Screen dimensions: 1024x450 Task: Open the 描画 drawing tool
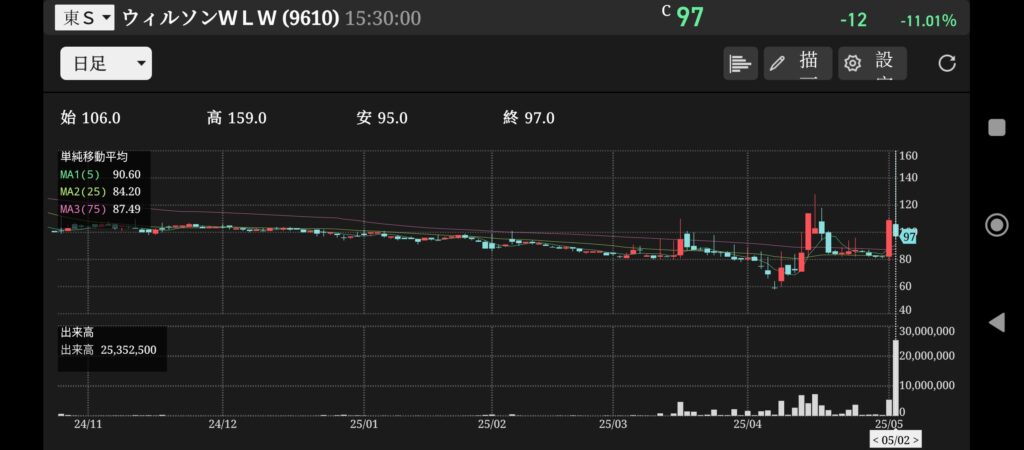[797, 63]
